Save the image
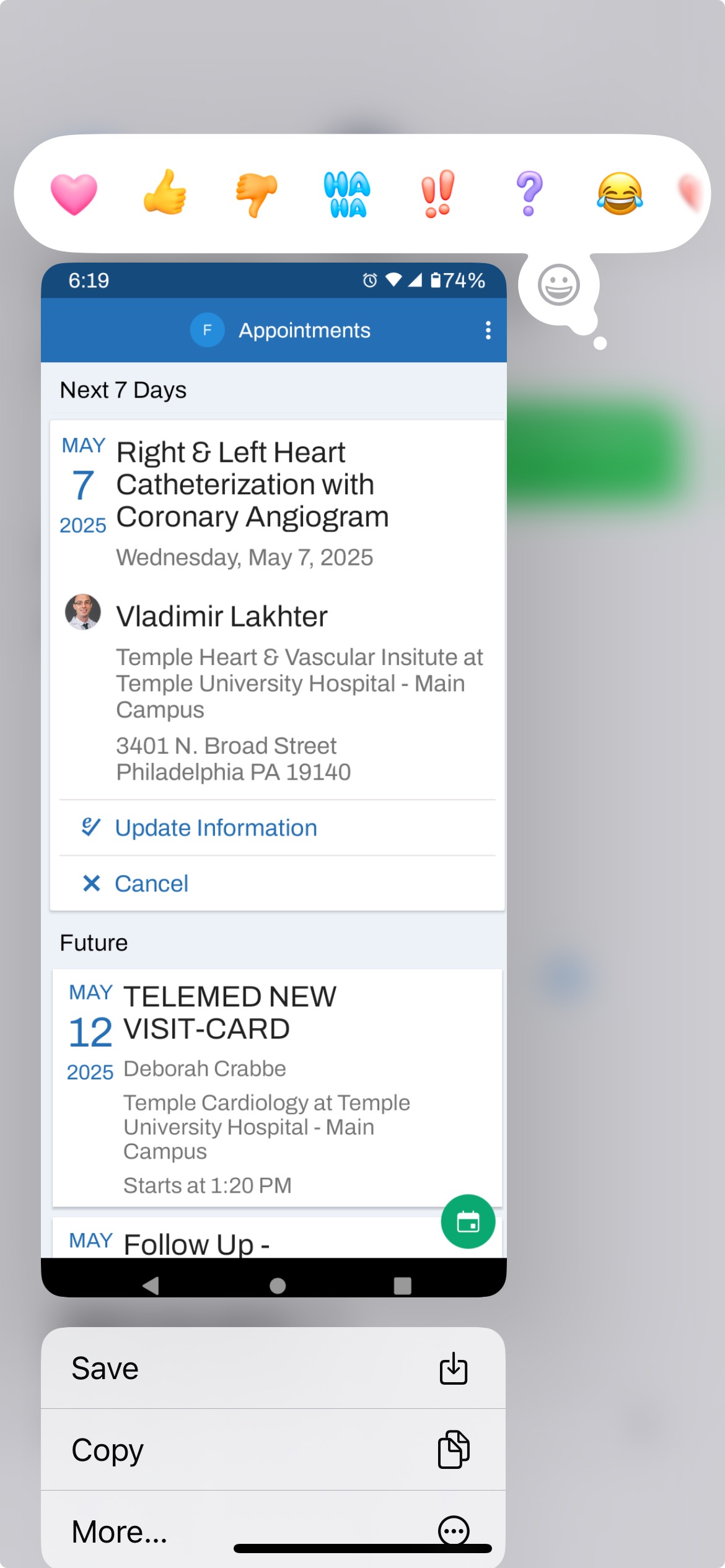Viewport: 725px width, 1568px height. pos(273,1369)
